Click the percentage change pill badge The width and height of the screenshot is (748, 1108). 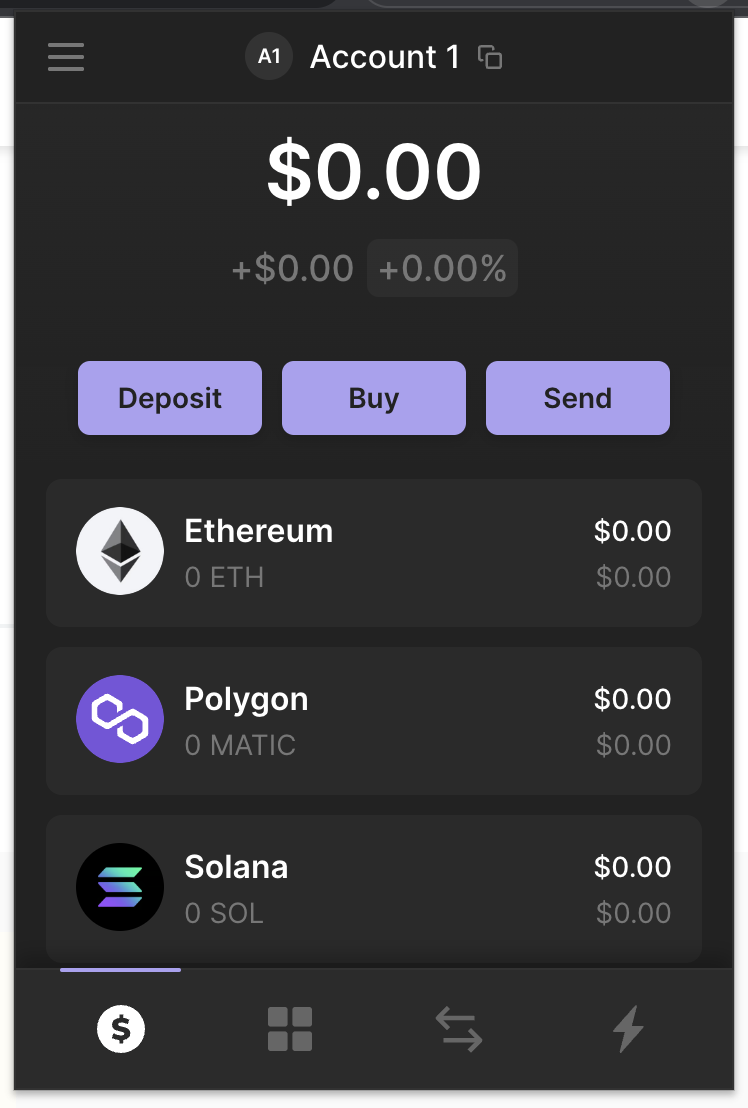coord(442,268)
